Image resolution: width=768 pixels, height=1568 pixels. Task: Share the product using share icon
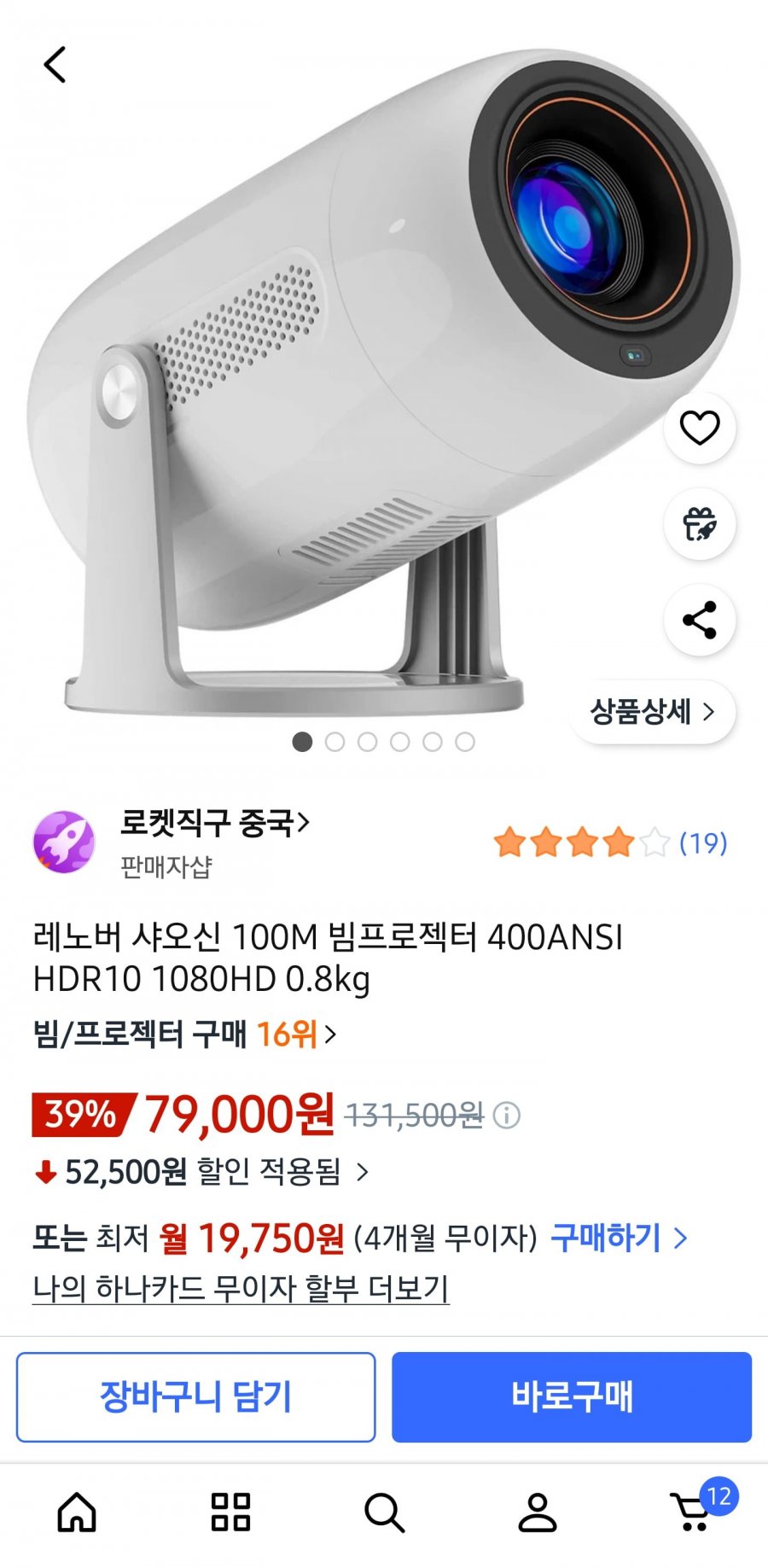pos(700,621)
